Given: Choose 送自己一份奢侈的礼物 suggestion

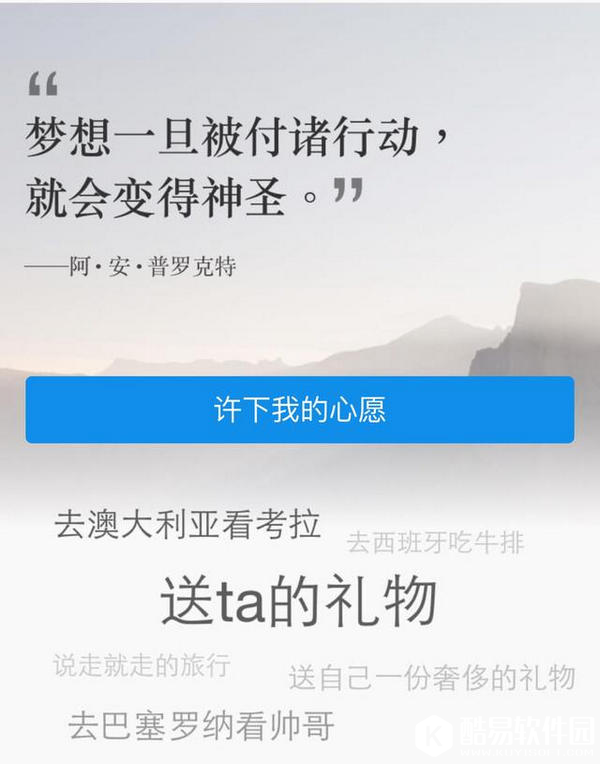Looking at the screenshot, I should (432, 677).
